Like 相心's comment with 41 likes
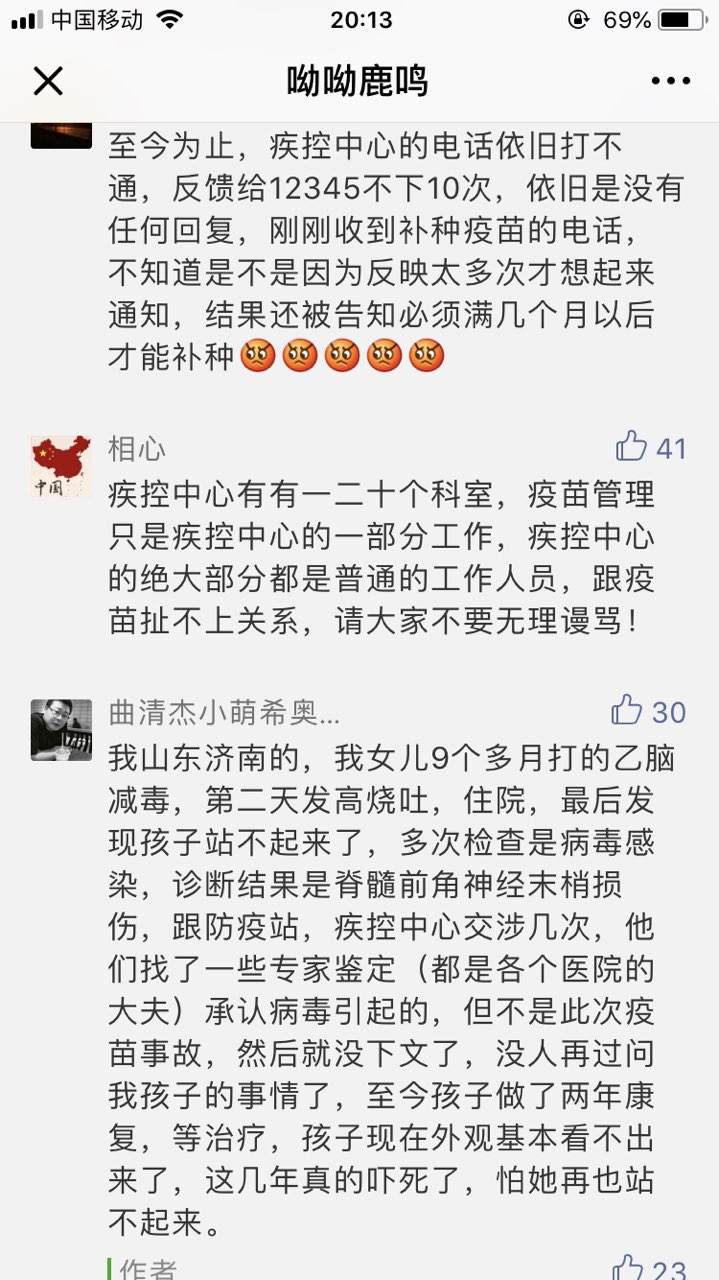This screenshot has width=719, height=1280. [633, 446]
